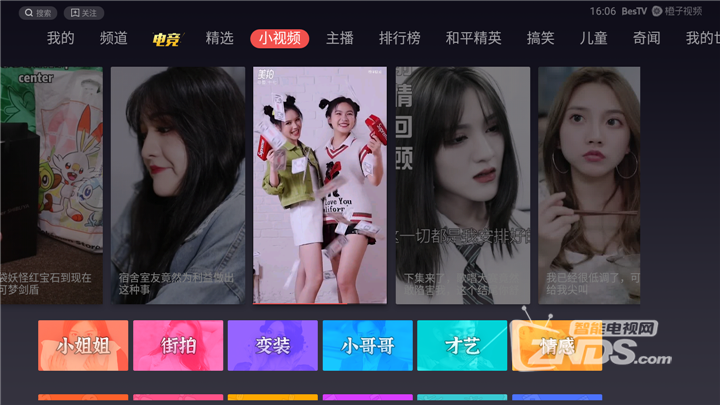
Task: Switch to the 精选 tab
Action: click(x=219, y=39)
